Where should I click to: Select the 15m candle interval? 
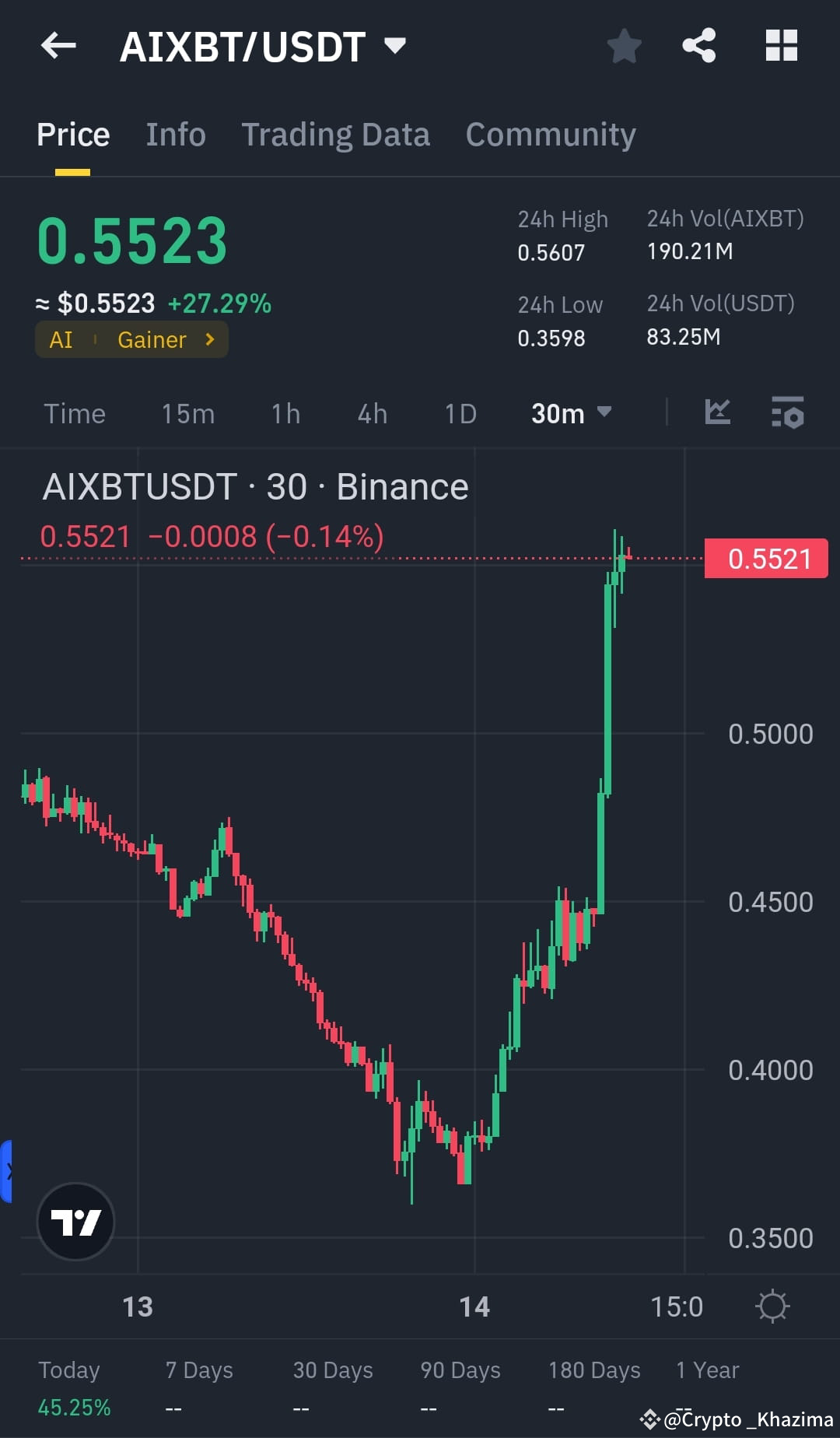point(187,413)
